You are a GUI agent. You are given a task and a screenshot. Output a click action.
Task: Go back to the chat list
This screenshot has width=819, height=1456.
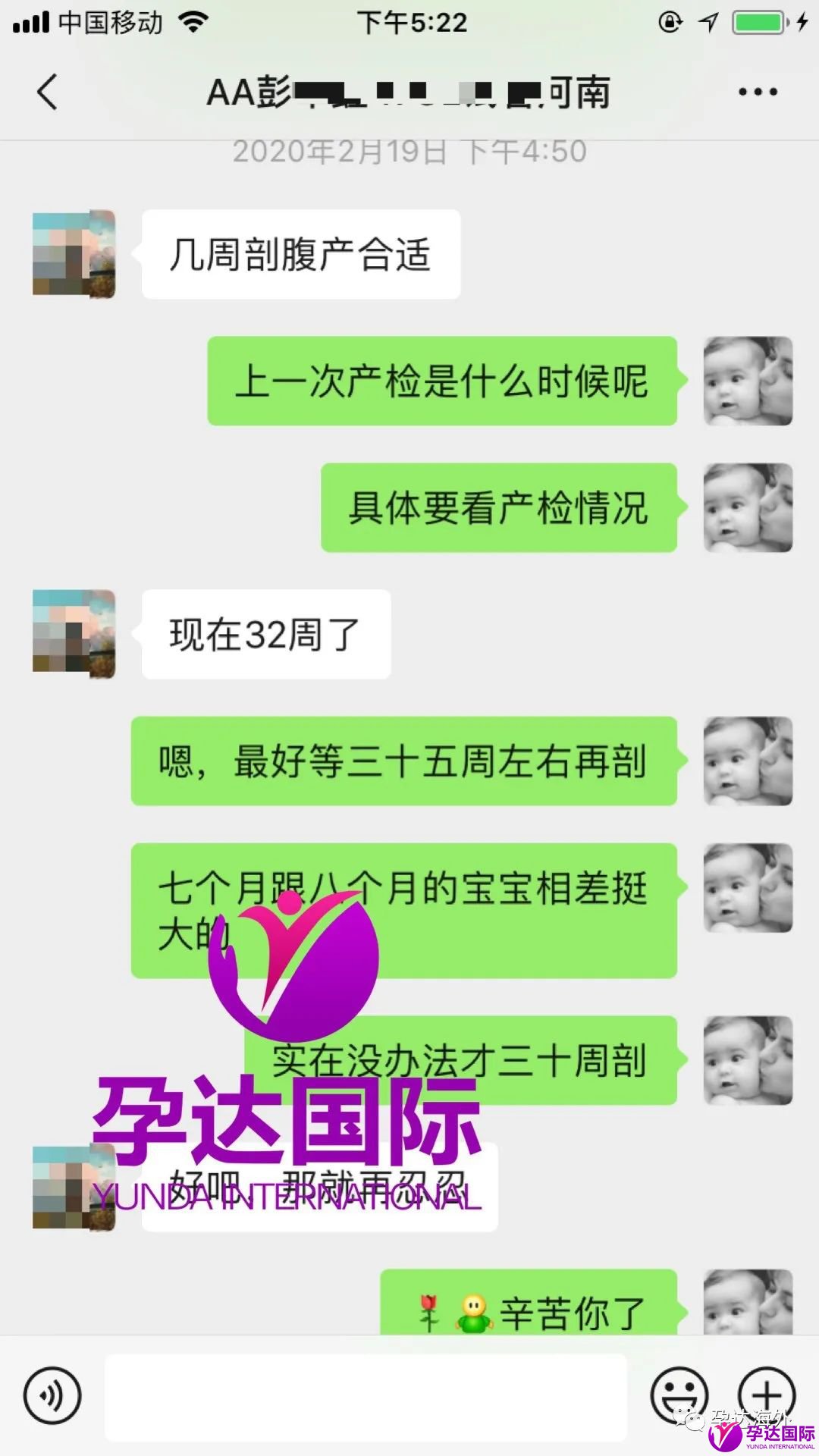pyautogui.click(x=47, y=93)
